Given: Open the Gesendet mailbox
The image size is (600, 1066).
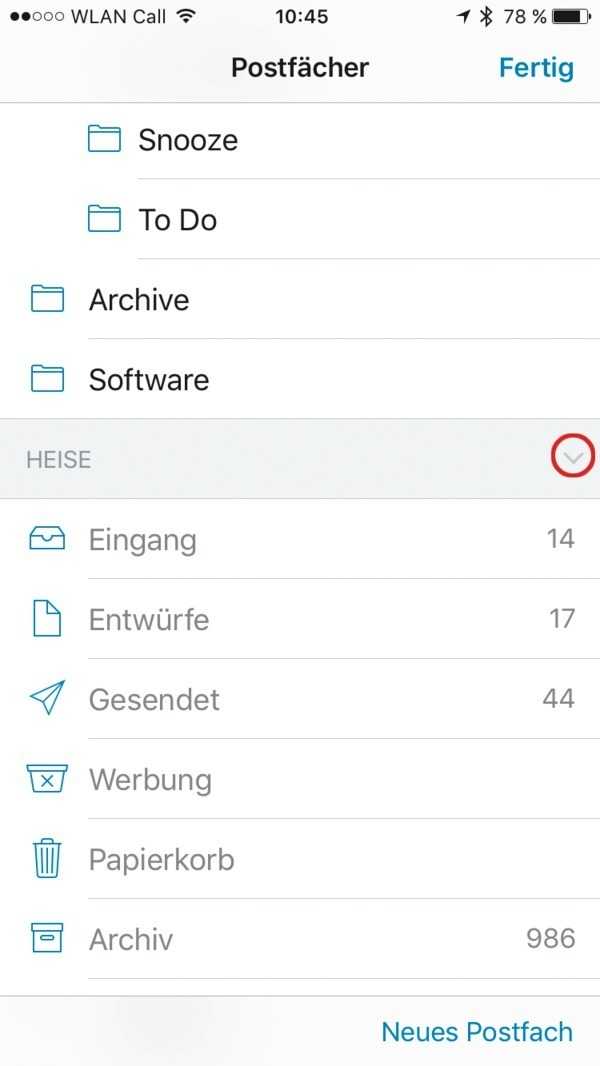Looking at the screenshot, I should (154, 700).
